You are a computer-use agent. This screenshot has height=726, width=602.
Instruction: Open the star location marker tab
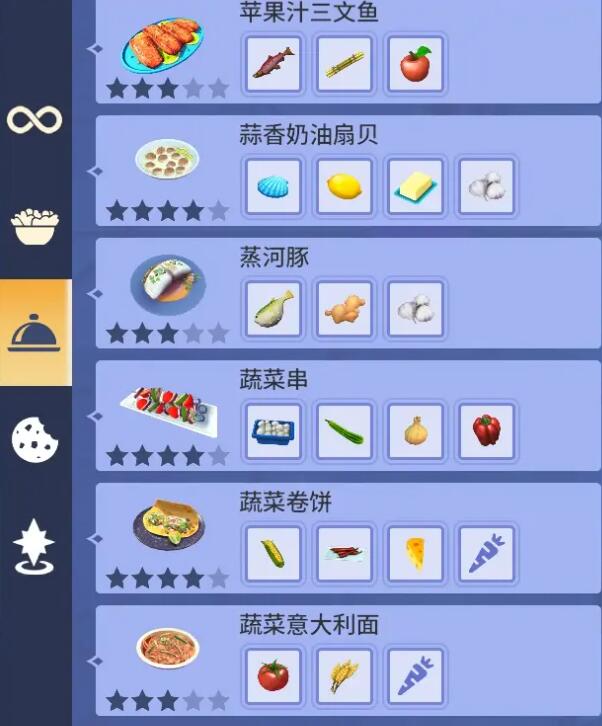click(35, 546)
